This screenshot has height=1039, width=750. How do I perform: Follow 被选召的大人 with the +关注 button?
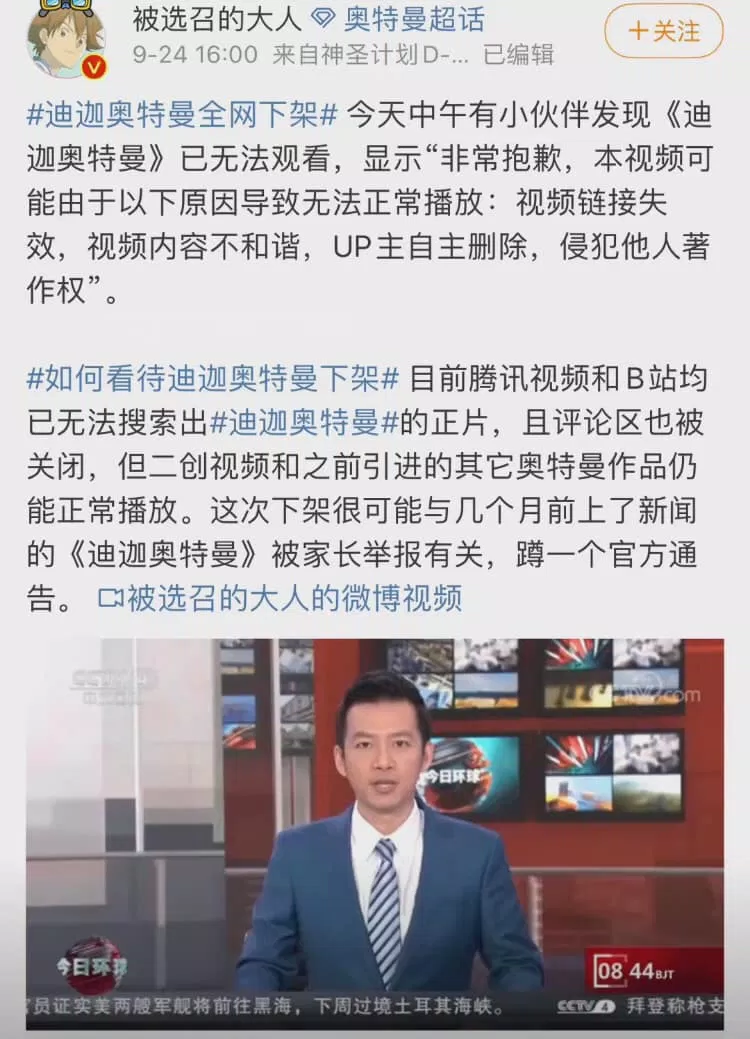point(664,31)
